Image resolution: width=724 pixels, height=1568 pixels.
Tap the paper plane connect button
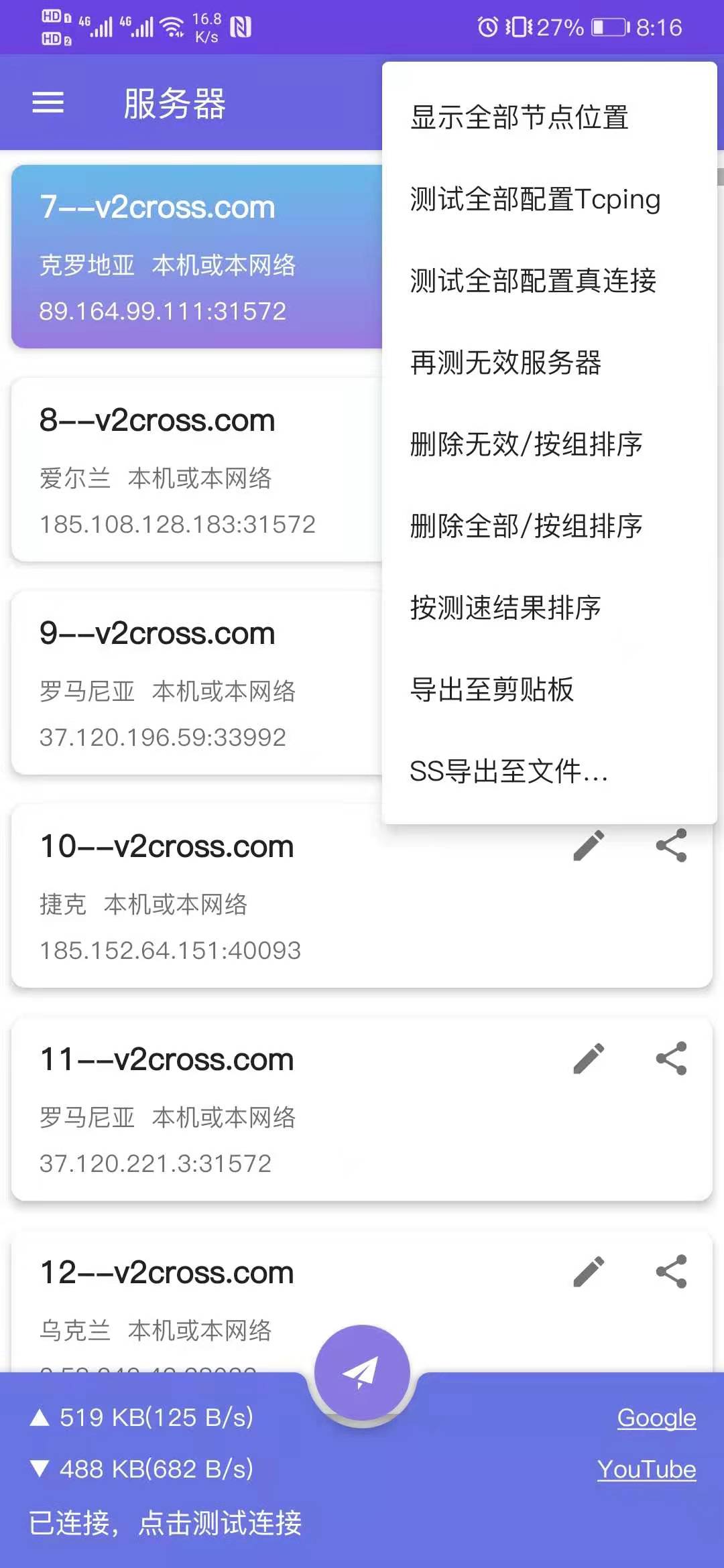pos(361,1370)
